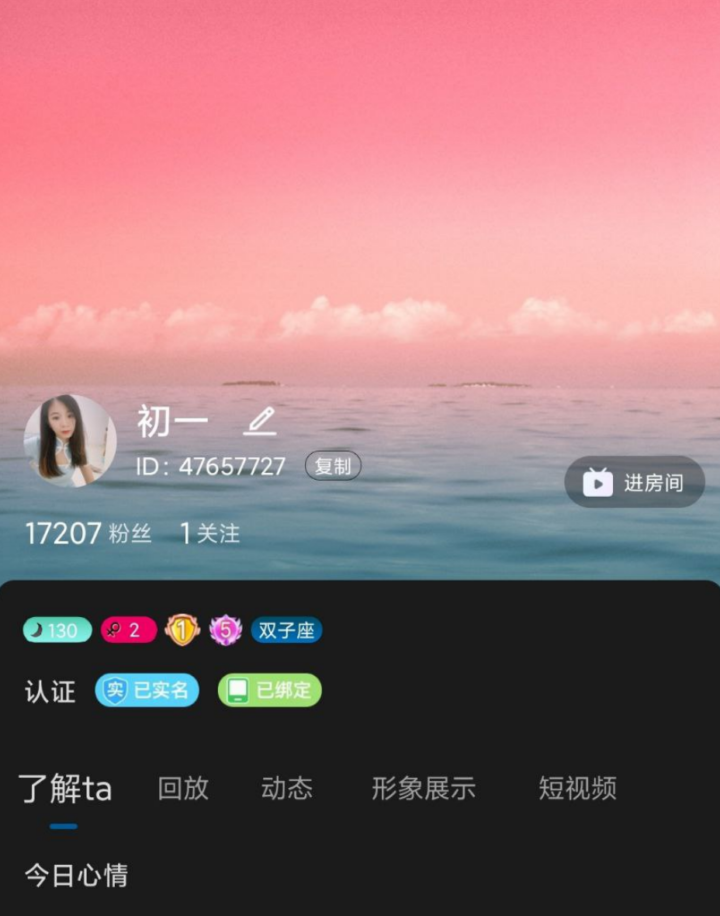The image size is (720, 916).
Task: Tap the pencil edit icon beside 初一
Action: (260, 421)
